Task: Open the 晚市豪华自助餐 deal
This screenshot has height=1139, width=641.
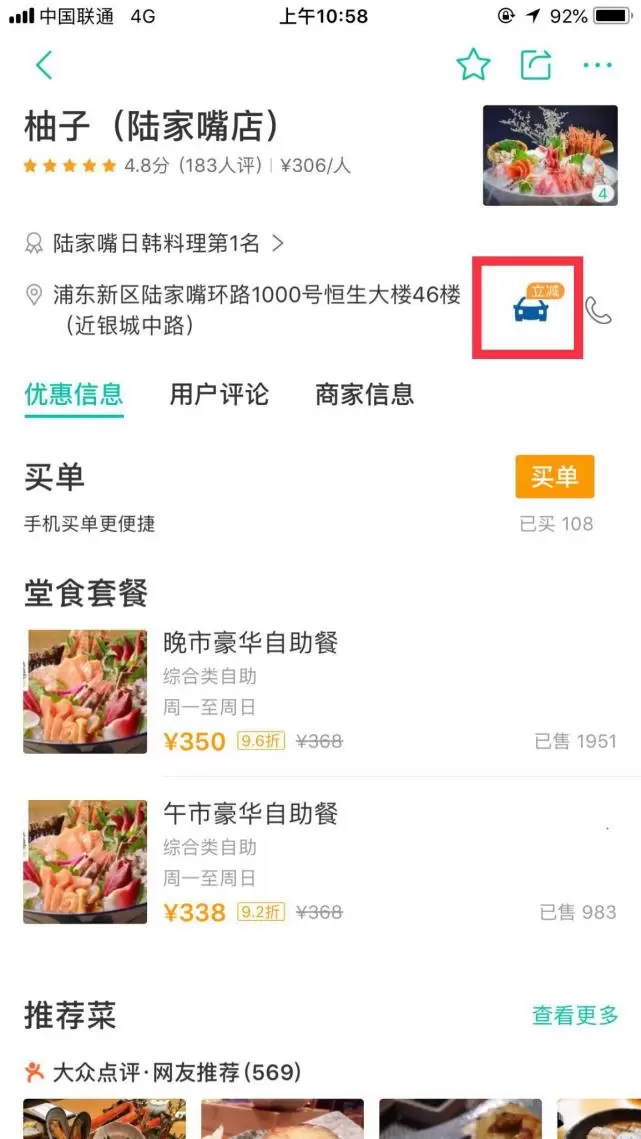Action: [320, 690]
